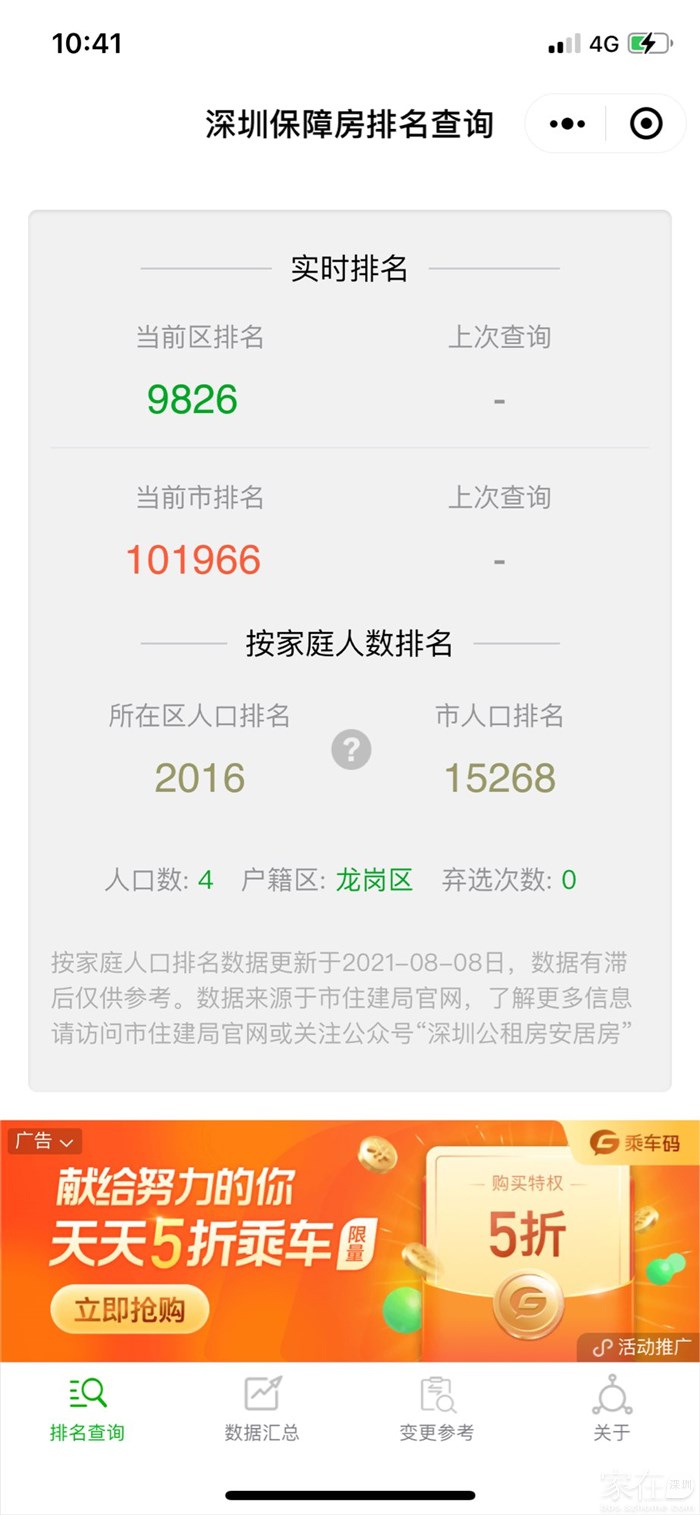Open the 变更参考 tab

(x=437, y=1408)
